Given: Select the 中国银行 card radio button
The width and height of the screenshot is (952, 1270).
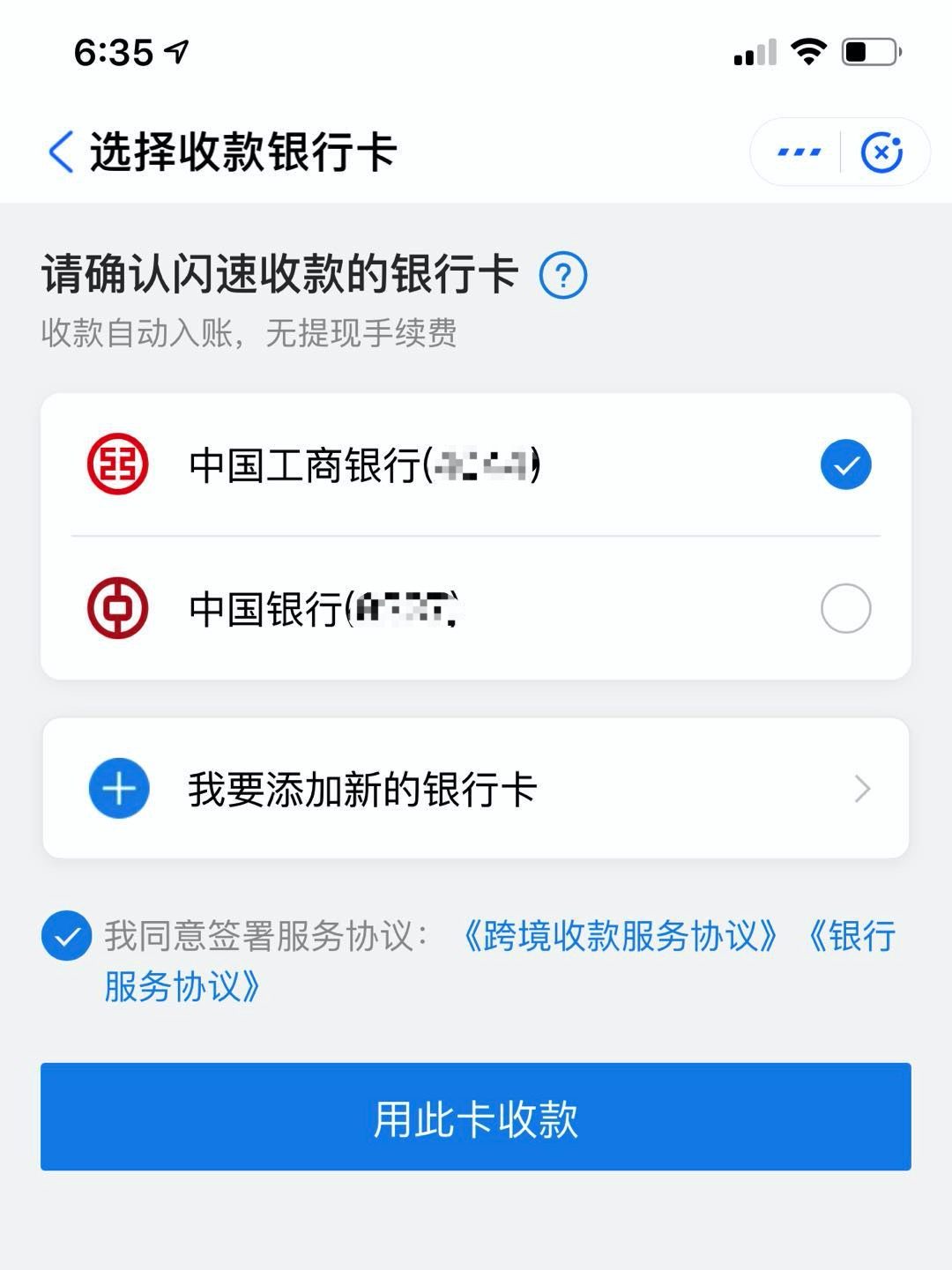Looking at the screenshot, I should click(x=845, y=609).
